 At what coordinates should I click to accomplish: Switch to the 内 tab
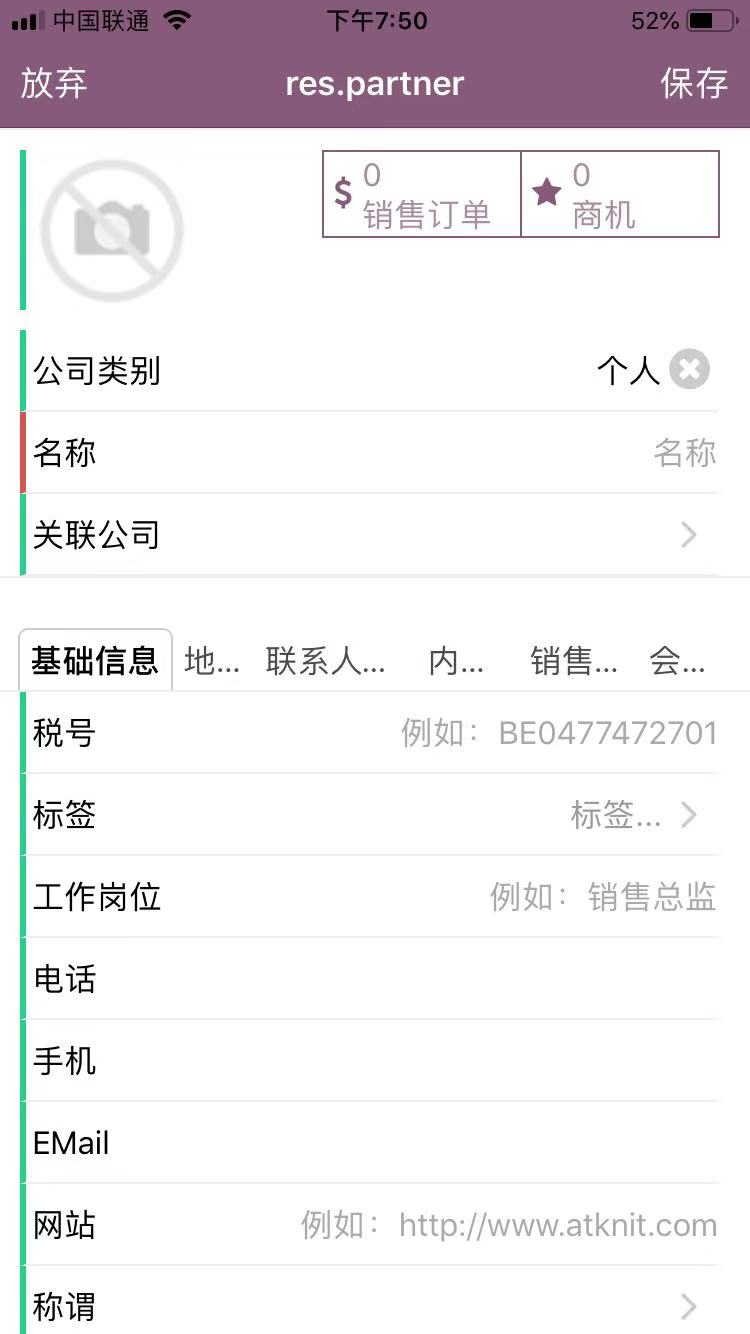[455, 661]
